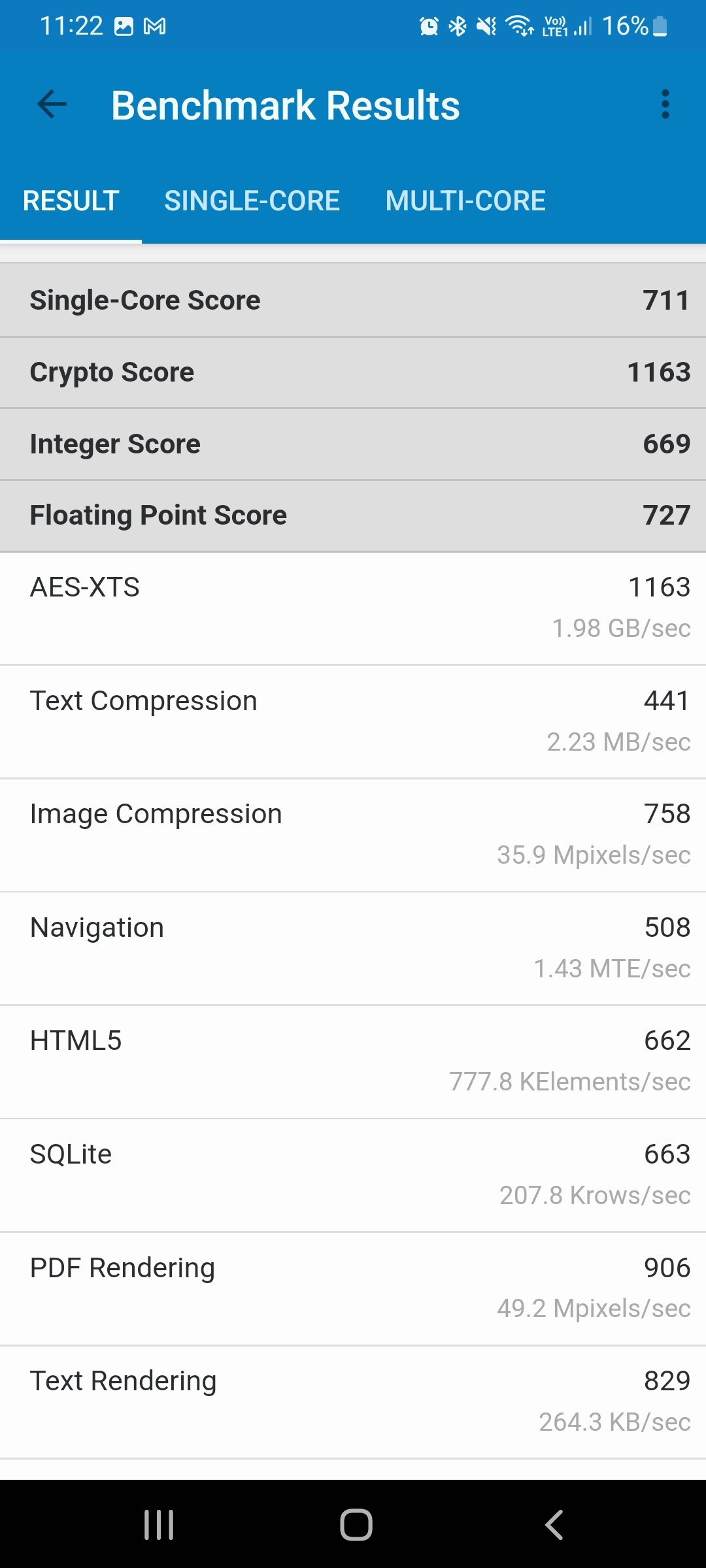Screen dimensions: 706x1568
Task: Open the three-dot overflow menu
Action: click(665, 105)
